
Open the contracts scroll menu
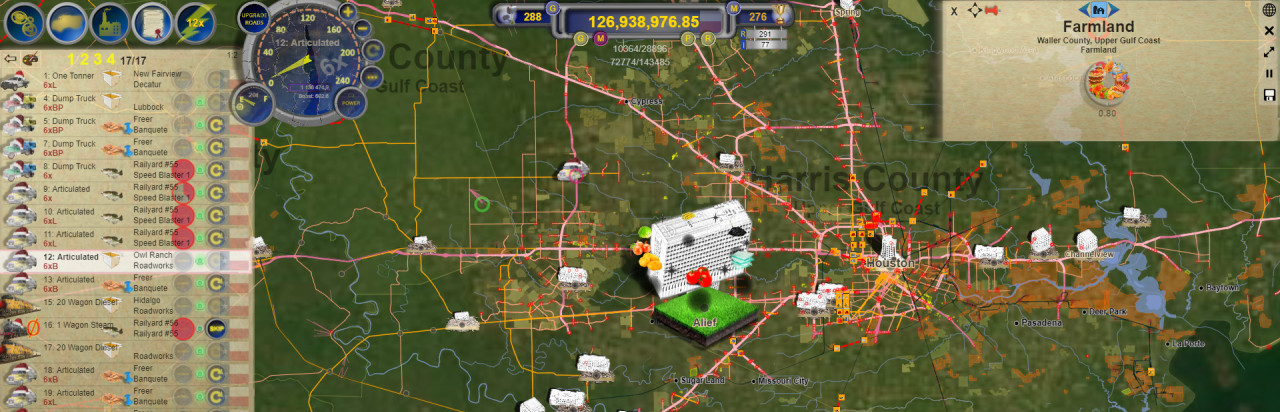point(152,22)
